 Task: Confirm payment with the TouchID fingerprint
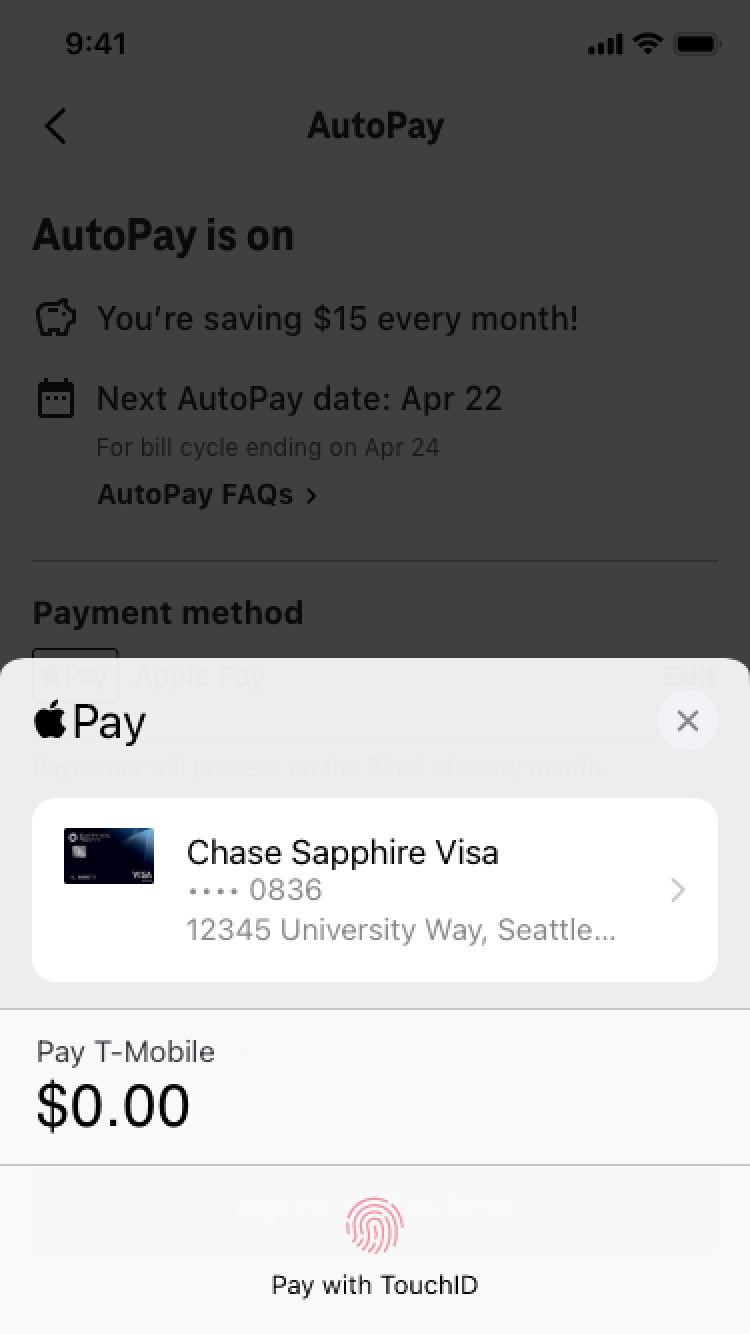coord(375,1227)
